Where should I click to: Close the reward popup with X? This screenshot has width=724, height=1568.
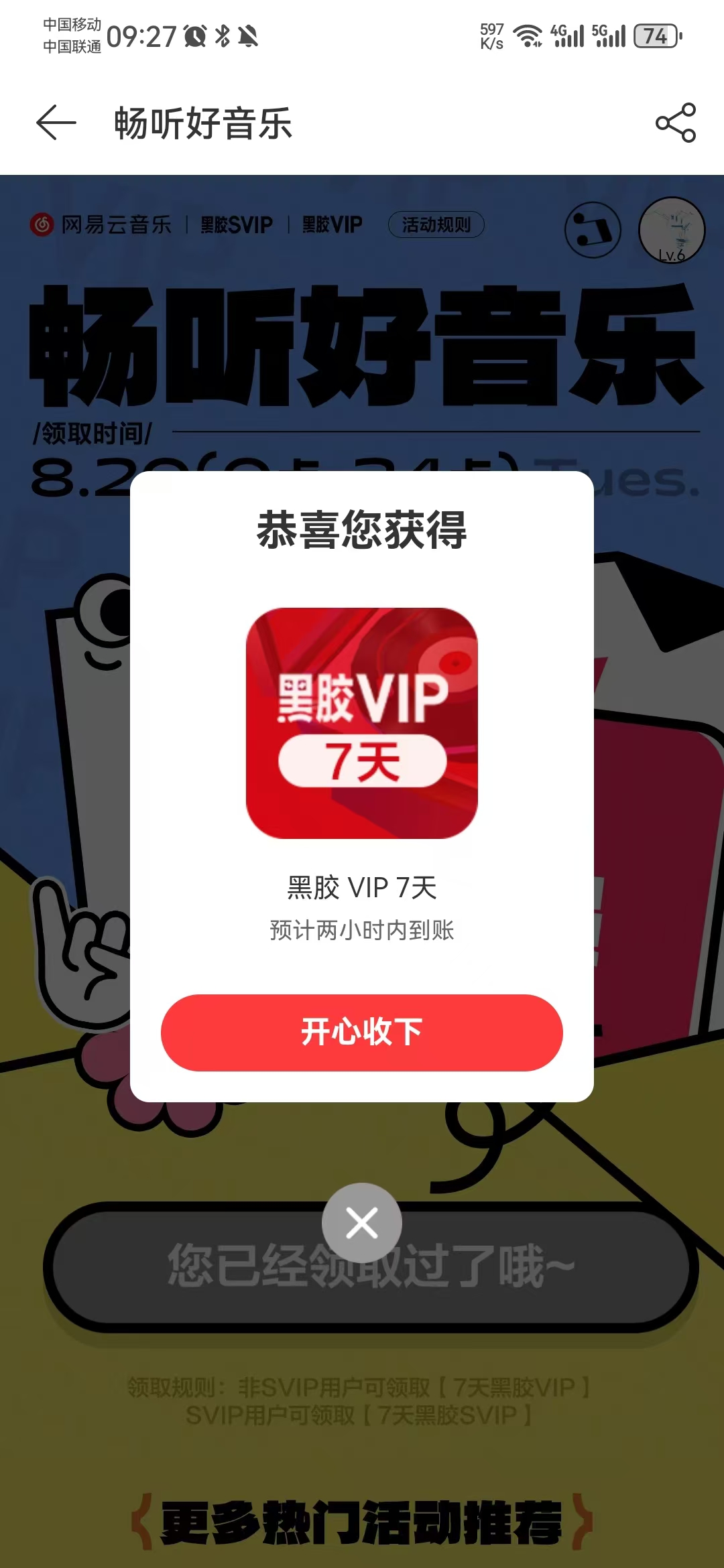click(362, 1223)
